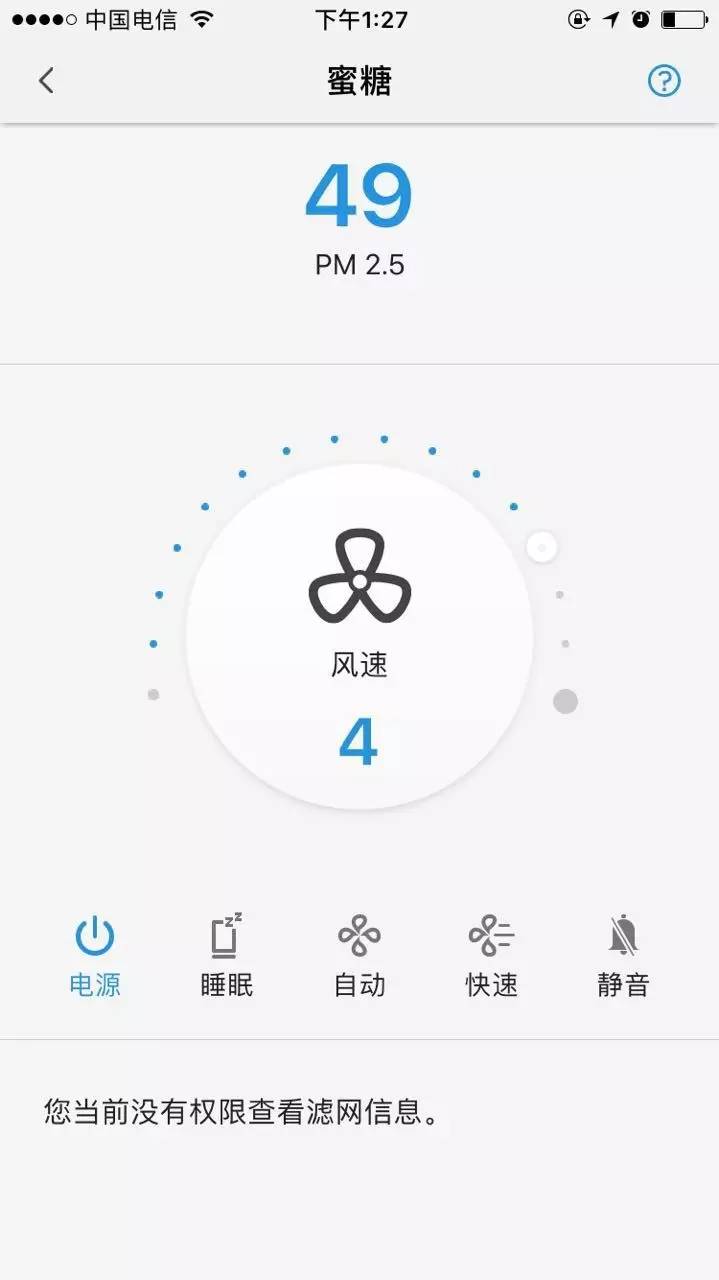719x1280 pixels.
Task: Tap the white knob on the fan speed dial
Action: click(541, 547)
